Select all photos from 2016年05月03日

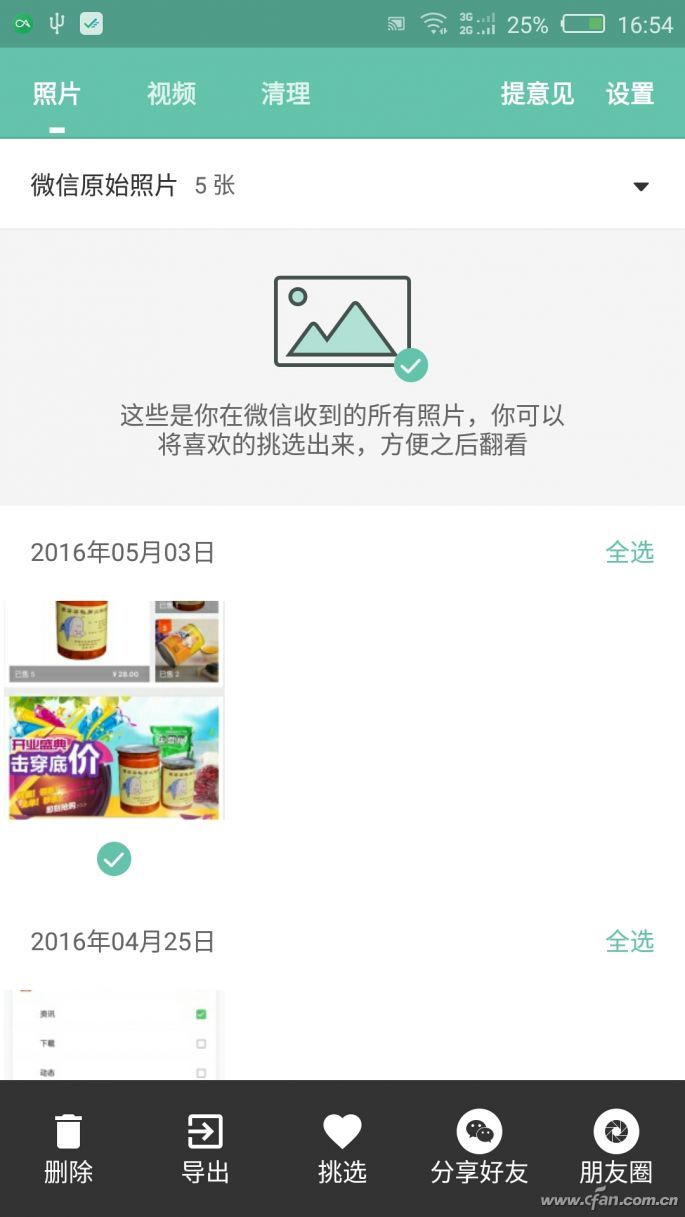click(x=629, y=552)
